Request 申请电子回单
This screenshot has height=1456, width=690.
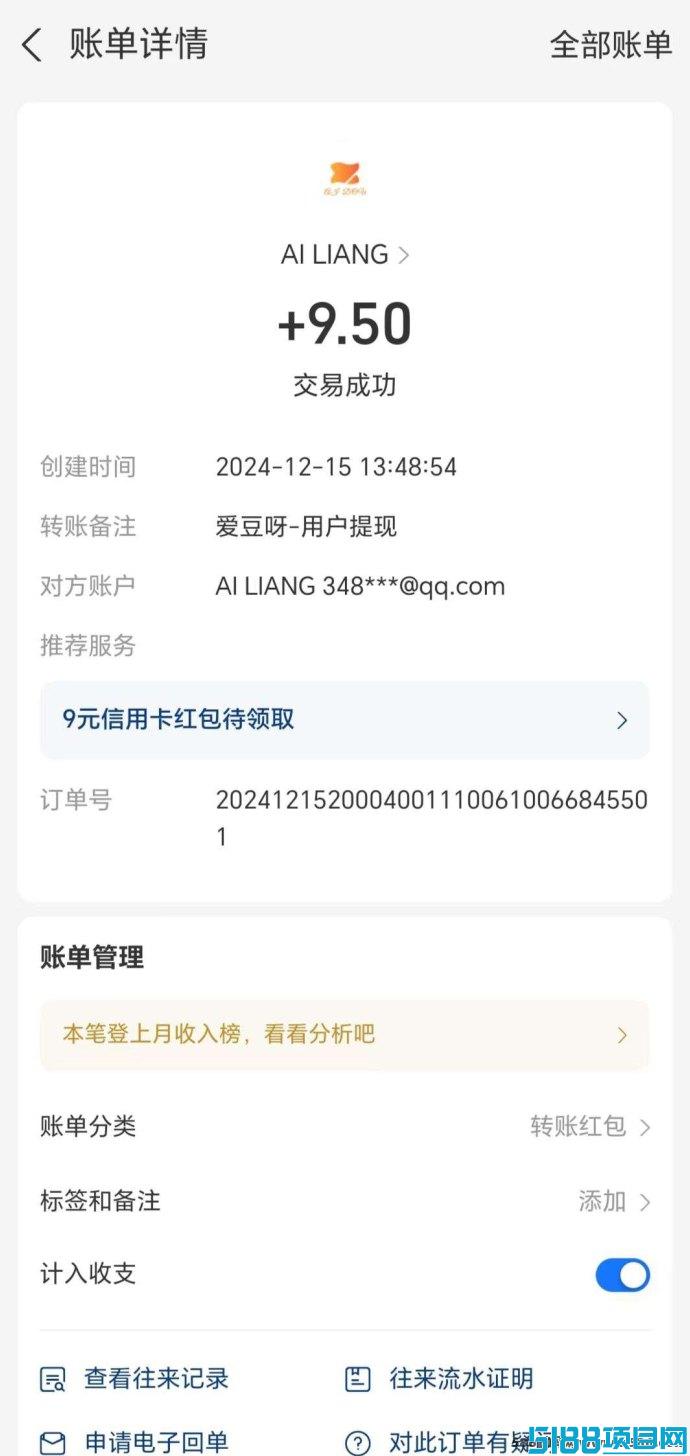(134, 1442)
